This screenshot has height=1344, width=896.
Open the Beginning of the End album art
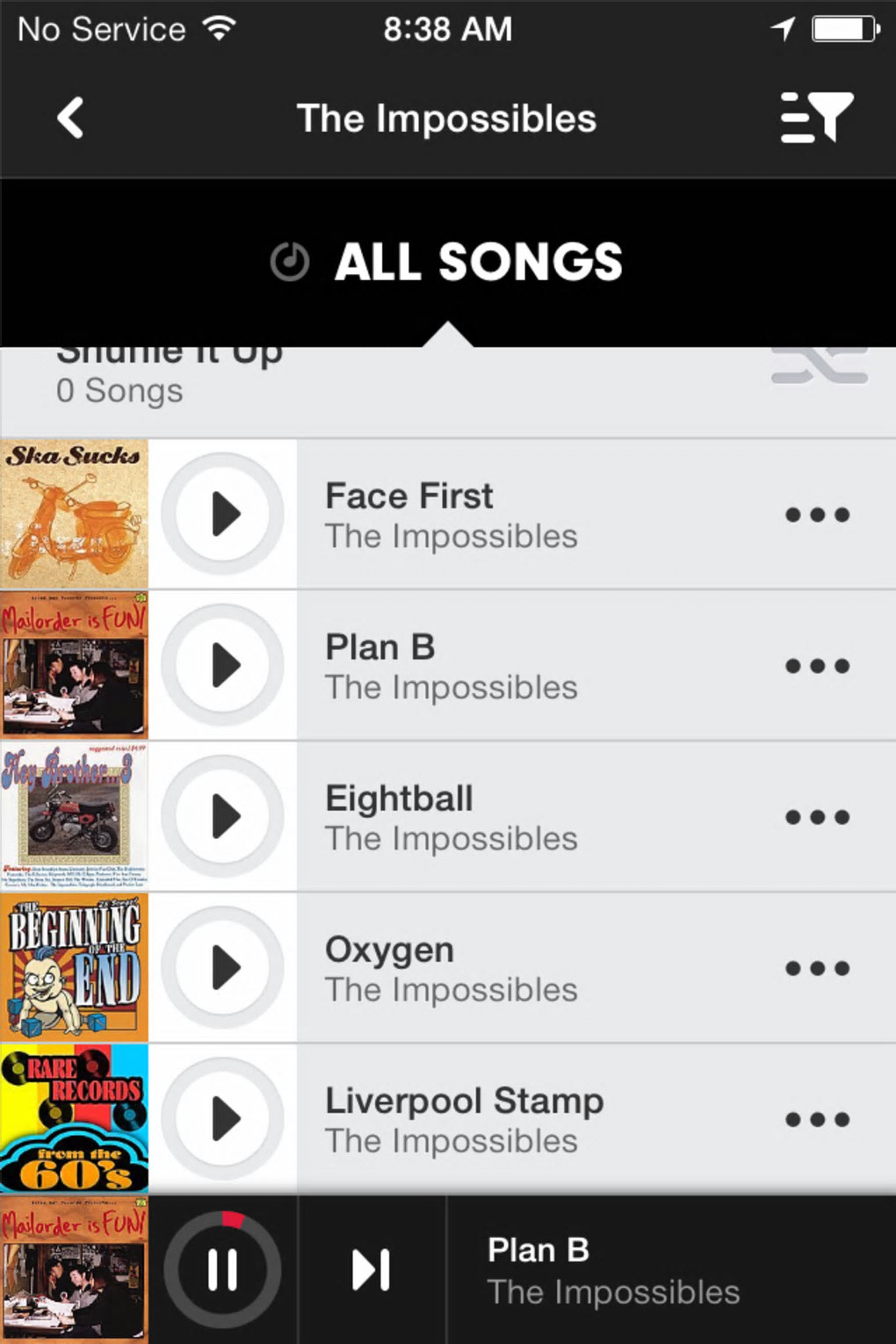pos(75,967)
